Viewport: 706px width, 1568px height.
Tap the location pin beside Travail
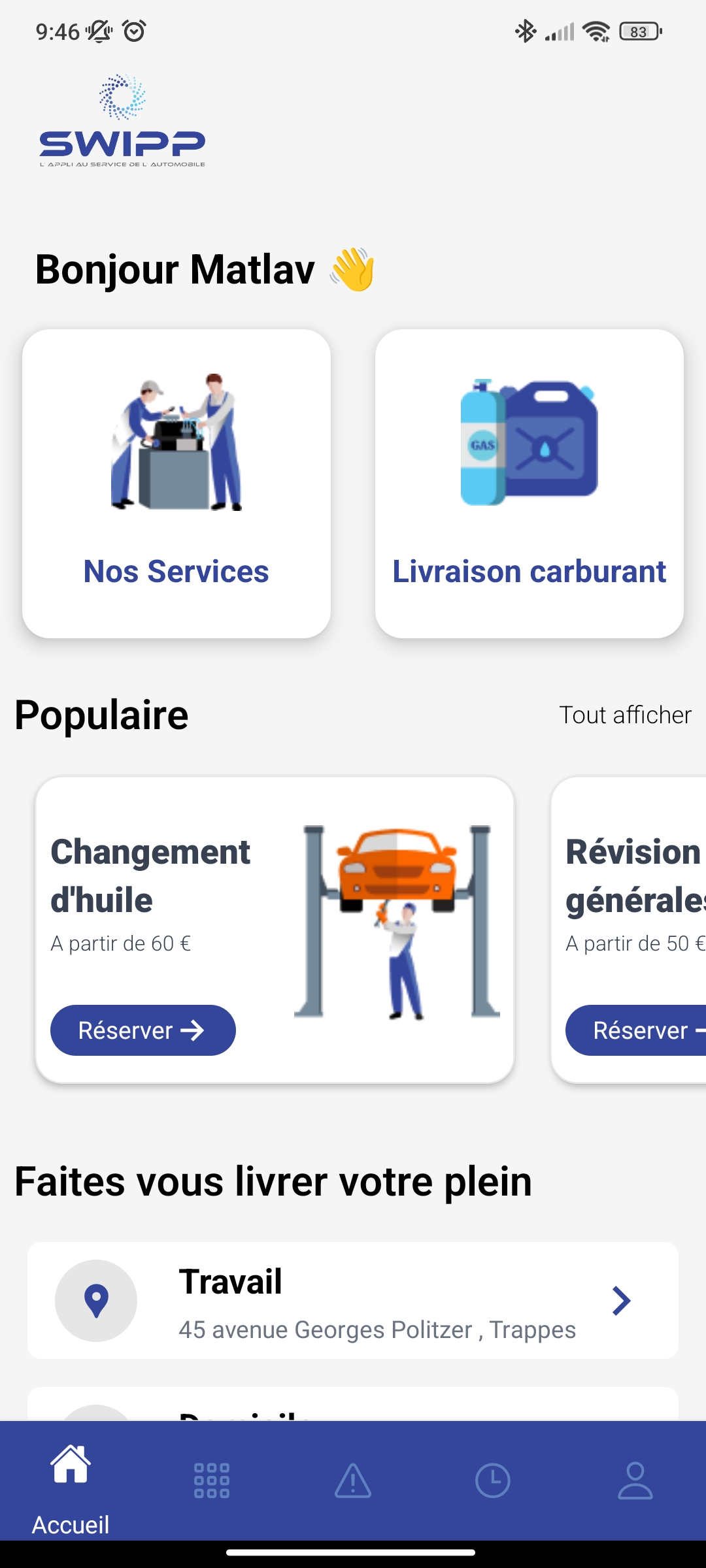click(95, 1301)
